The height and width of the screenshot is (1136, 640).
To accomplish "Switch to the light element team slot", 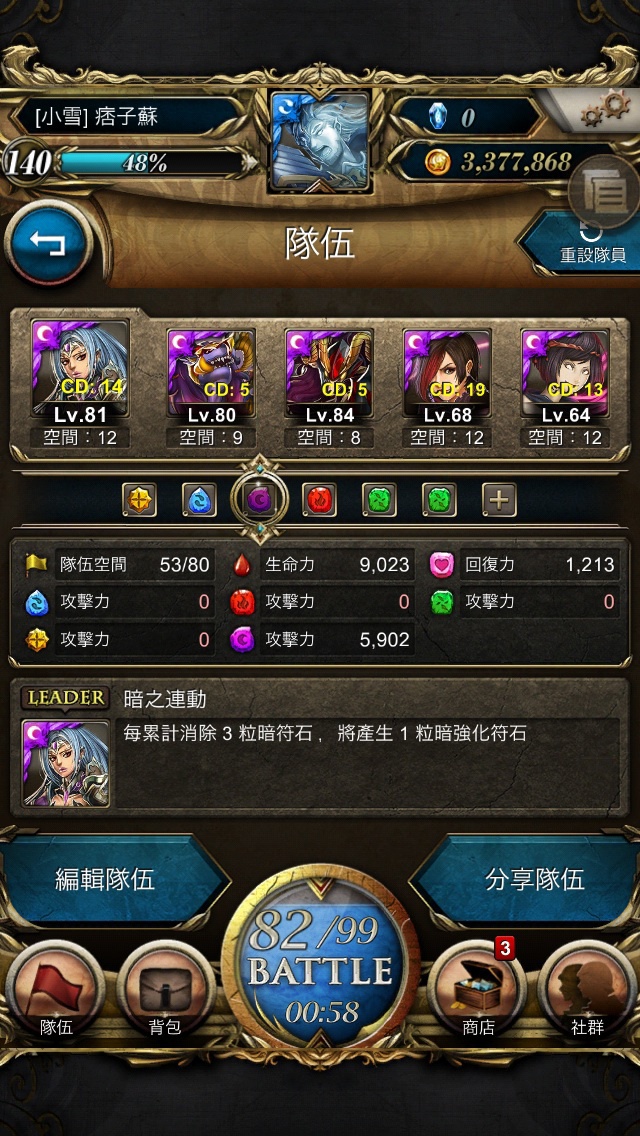I will (139, 499).
